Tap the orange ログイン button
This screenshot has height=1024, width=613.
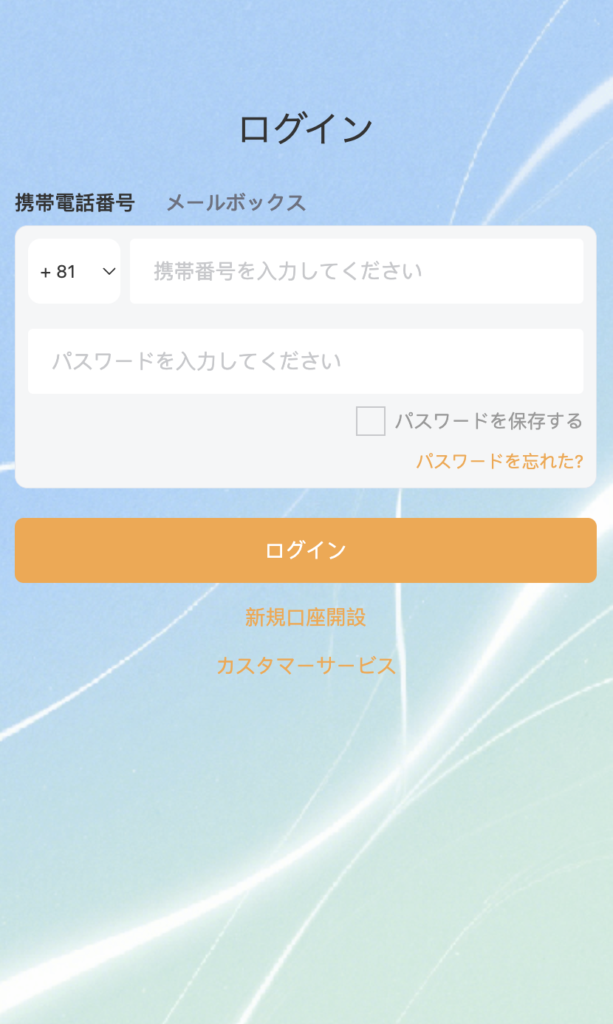[305, 550]
